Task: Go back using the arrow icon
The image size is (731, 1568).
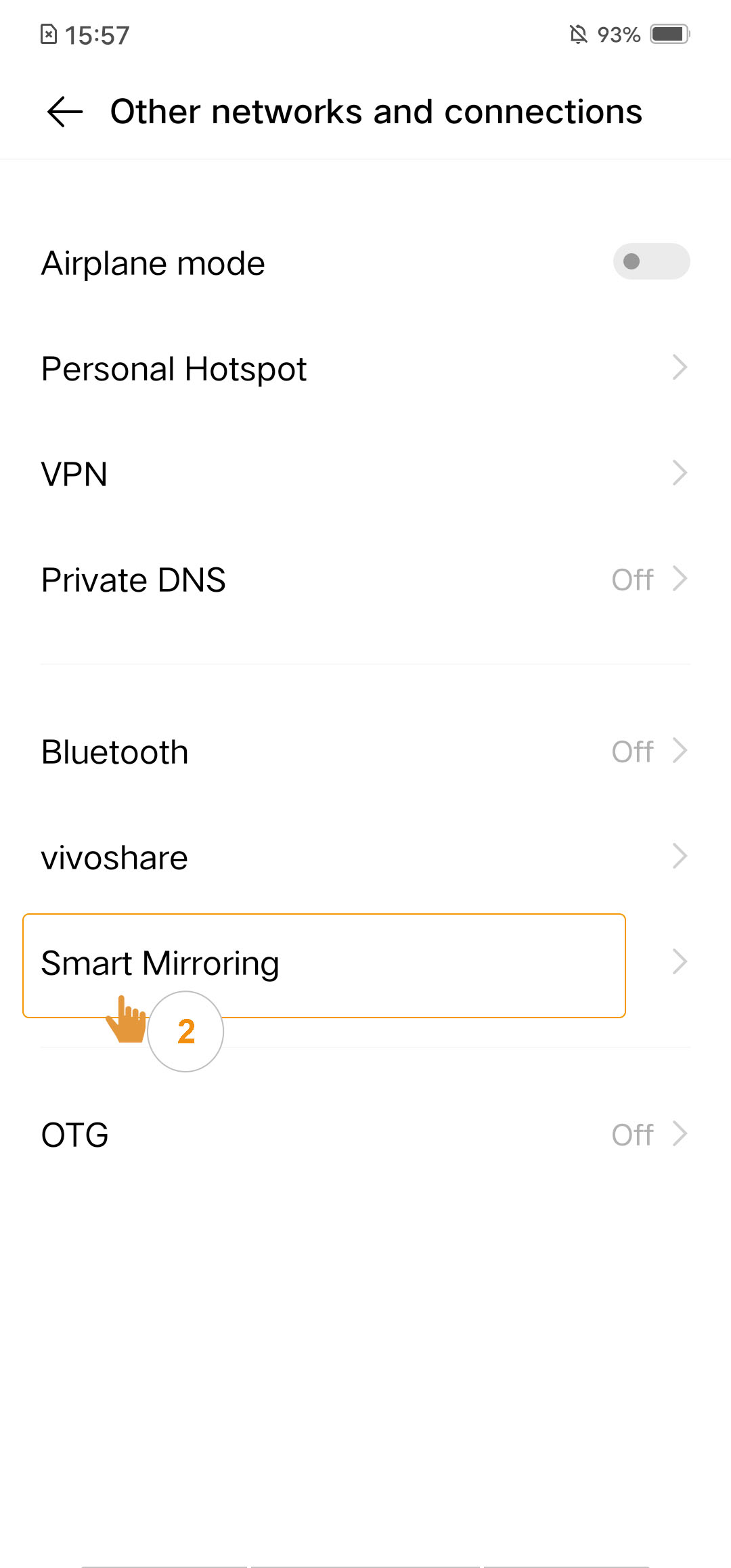Action: (x=65, y=112)
